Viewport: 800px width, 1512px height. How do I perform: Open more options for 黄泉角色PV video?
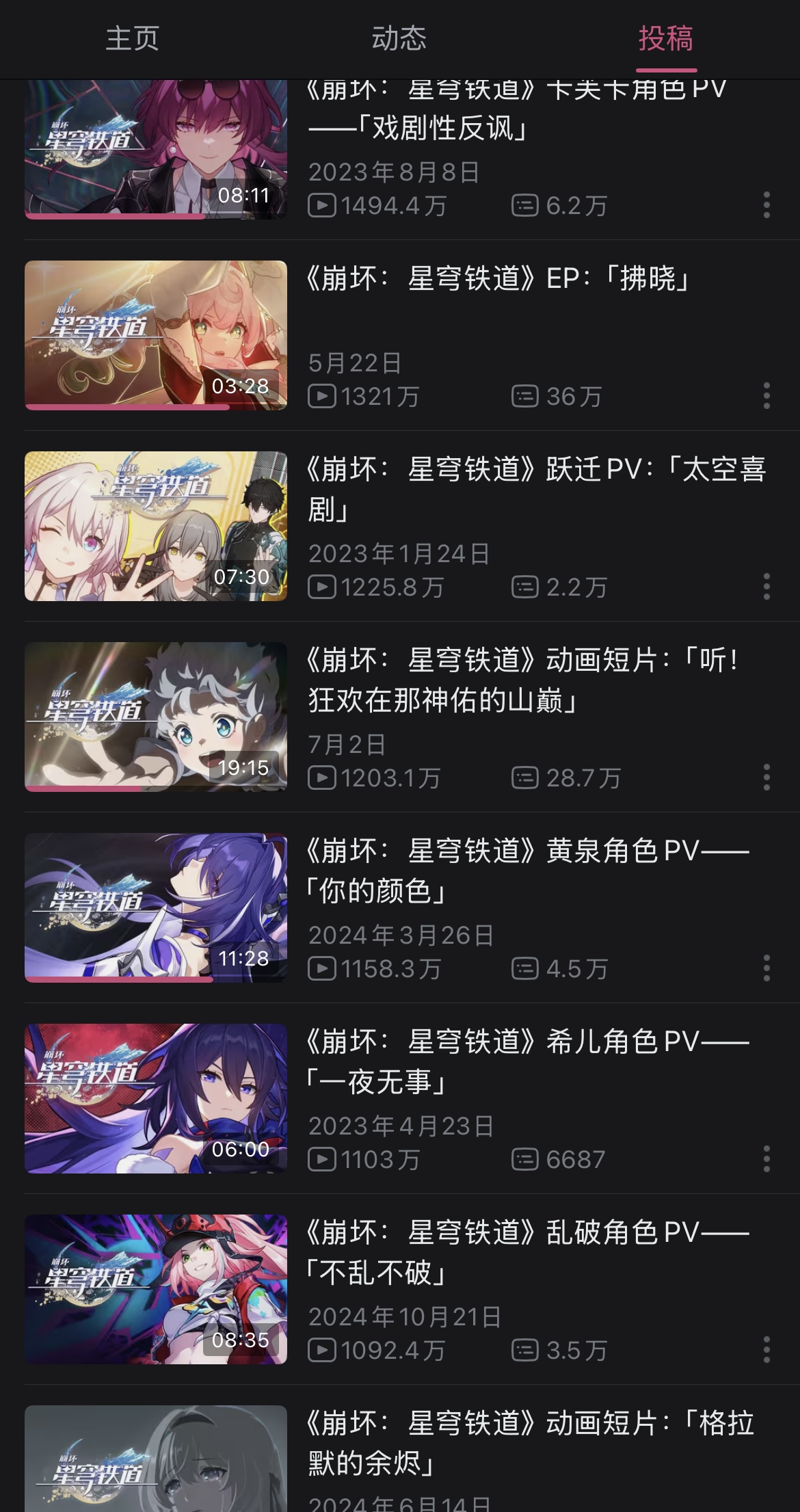[766, 968]
